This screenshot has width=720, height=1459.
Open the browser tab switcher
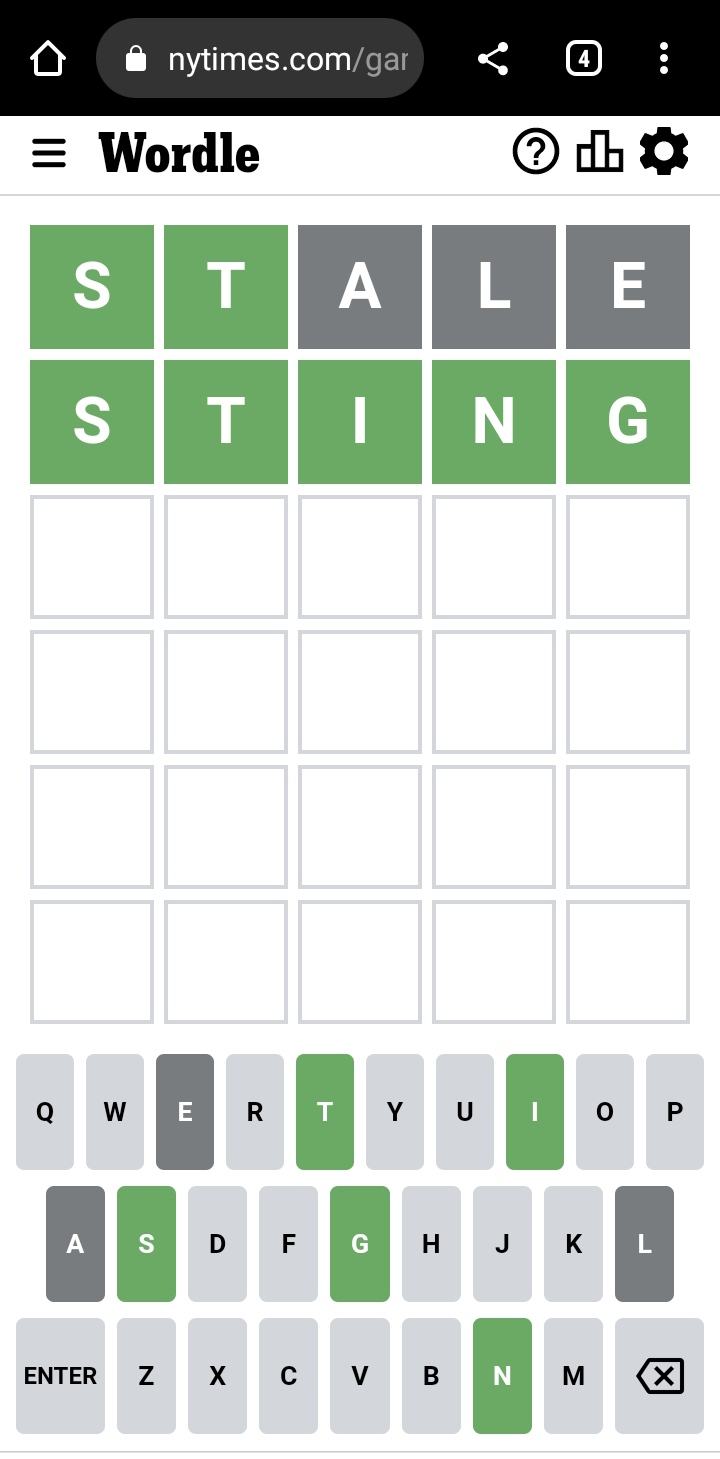[x=583, y=59]
